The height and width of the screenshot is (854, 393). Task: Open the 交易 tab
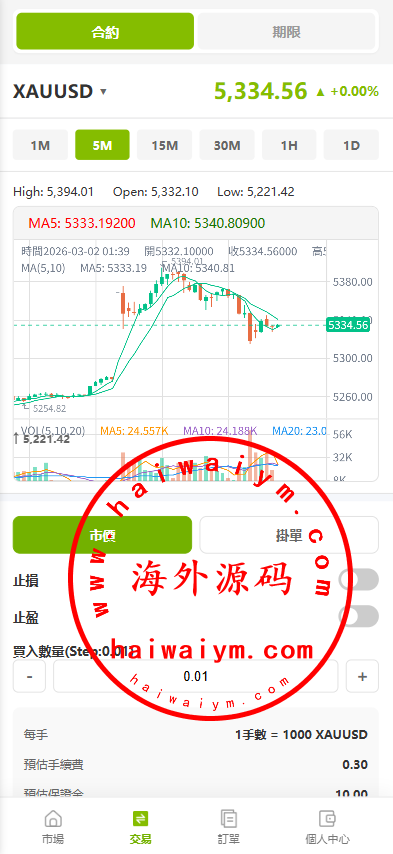[140, 827]
